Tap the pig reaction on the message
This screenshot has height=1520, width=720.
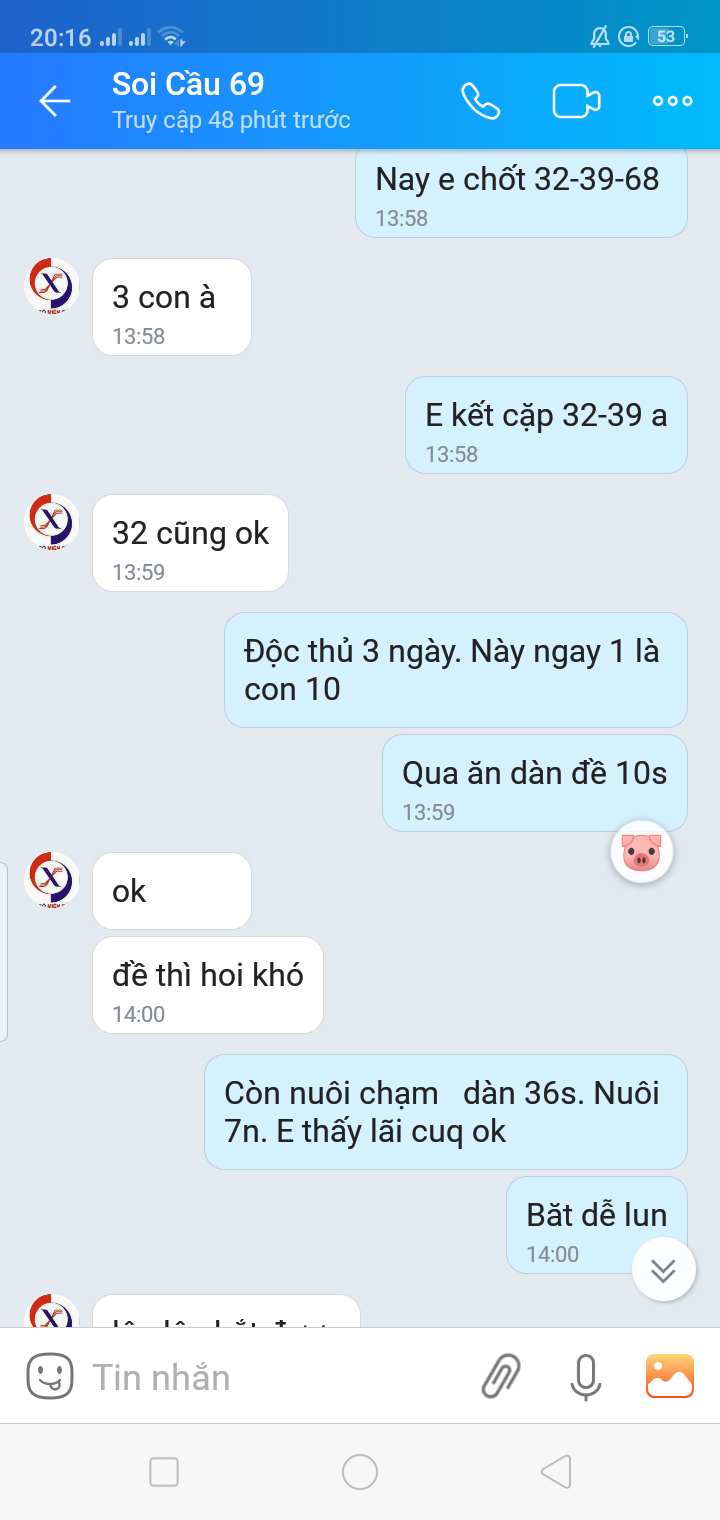coord(642,853)
